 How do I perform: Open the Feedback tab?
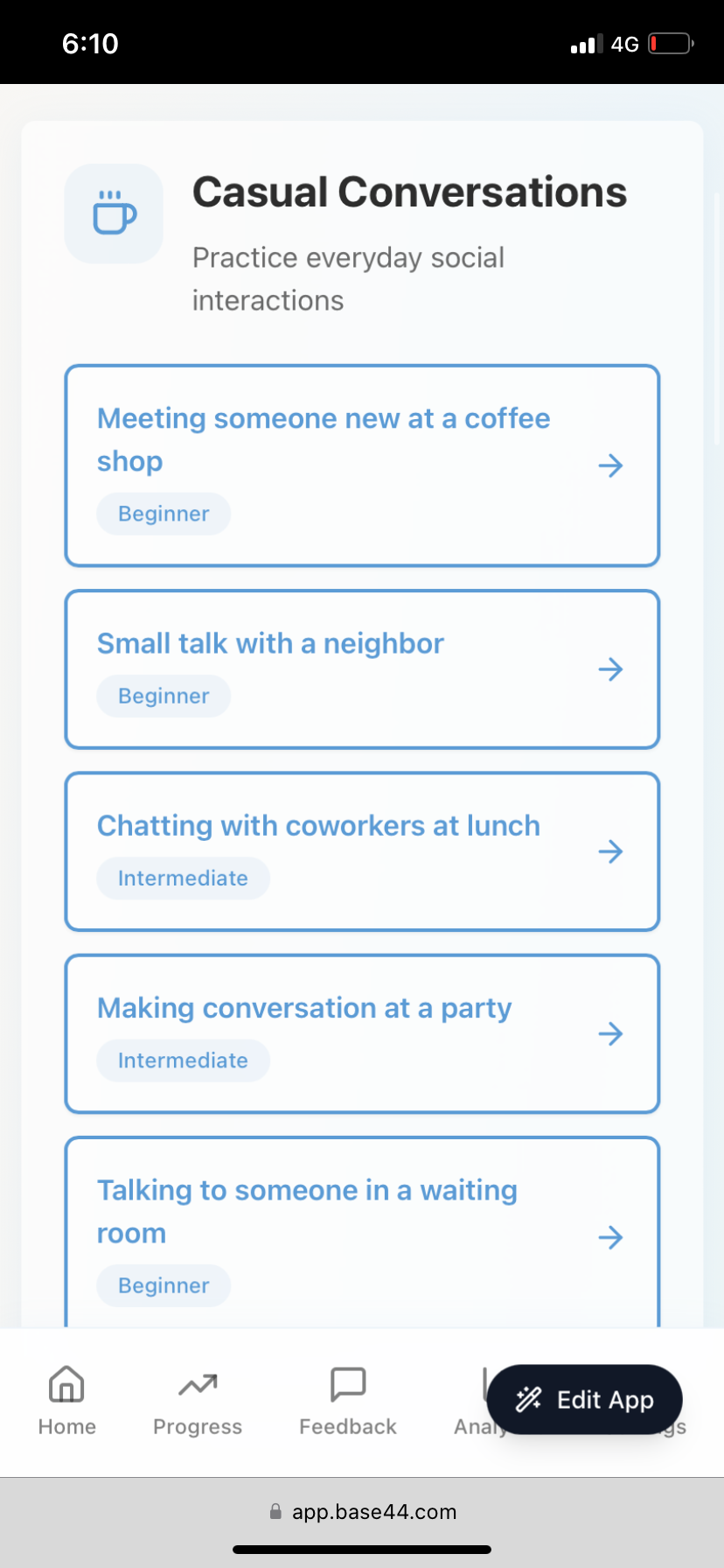click(x=348, y=1401)
